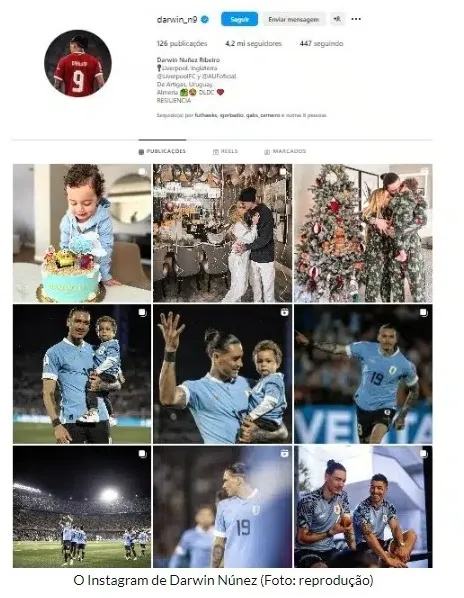
Task: Select the Publicações tab
Action: click(x=162, y=151)
